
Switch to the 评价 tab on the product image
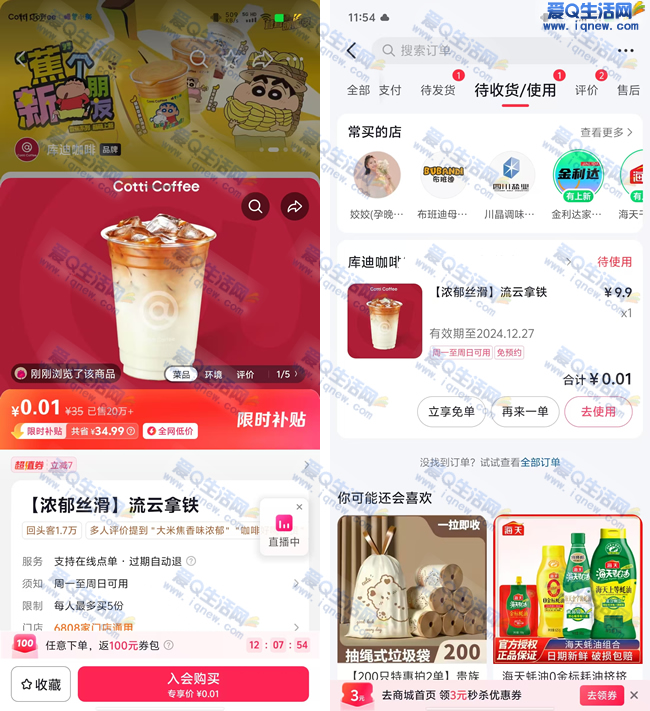245,374
